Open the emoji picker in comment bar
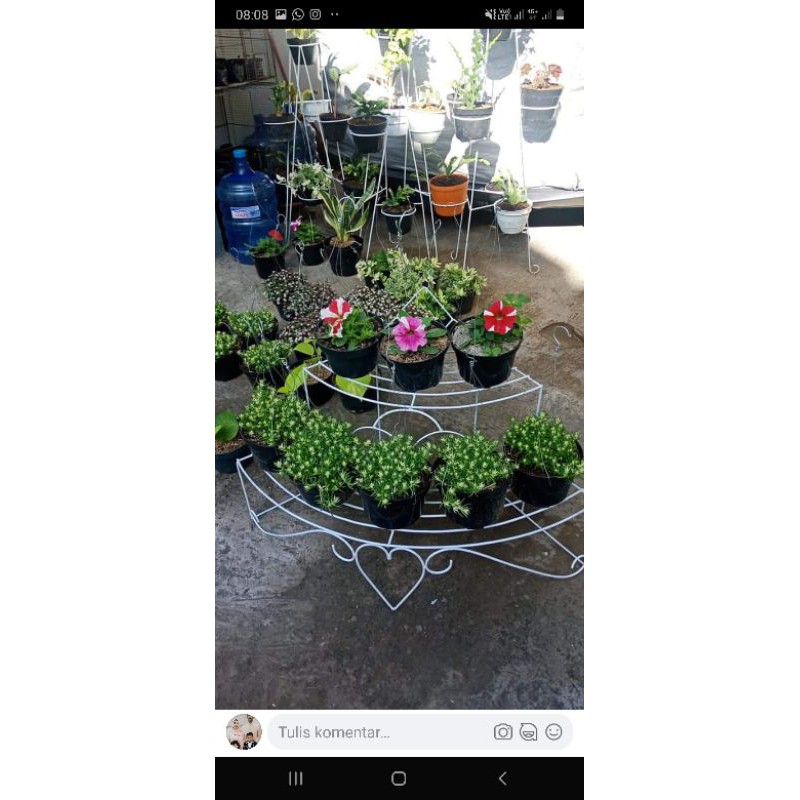This screenshot has height=800, width=800. tap(554, 732)
